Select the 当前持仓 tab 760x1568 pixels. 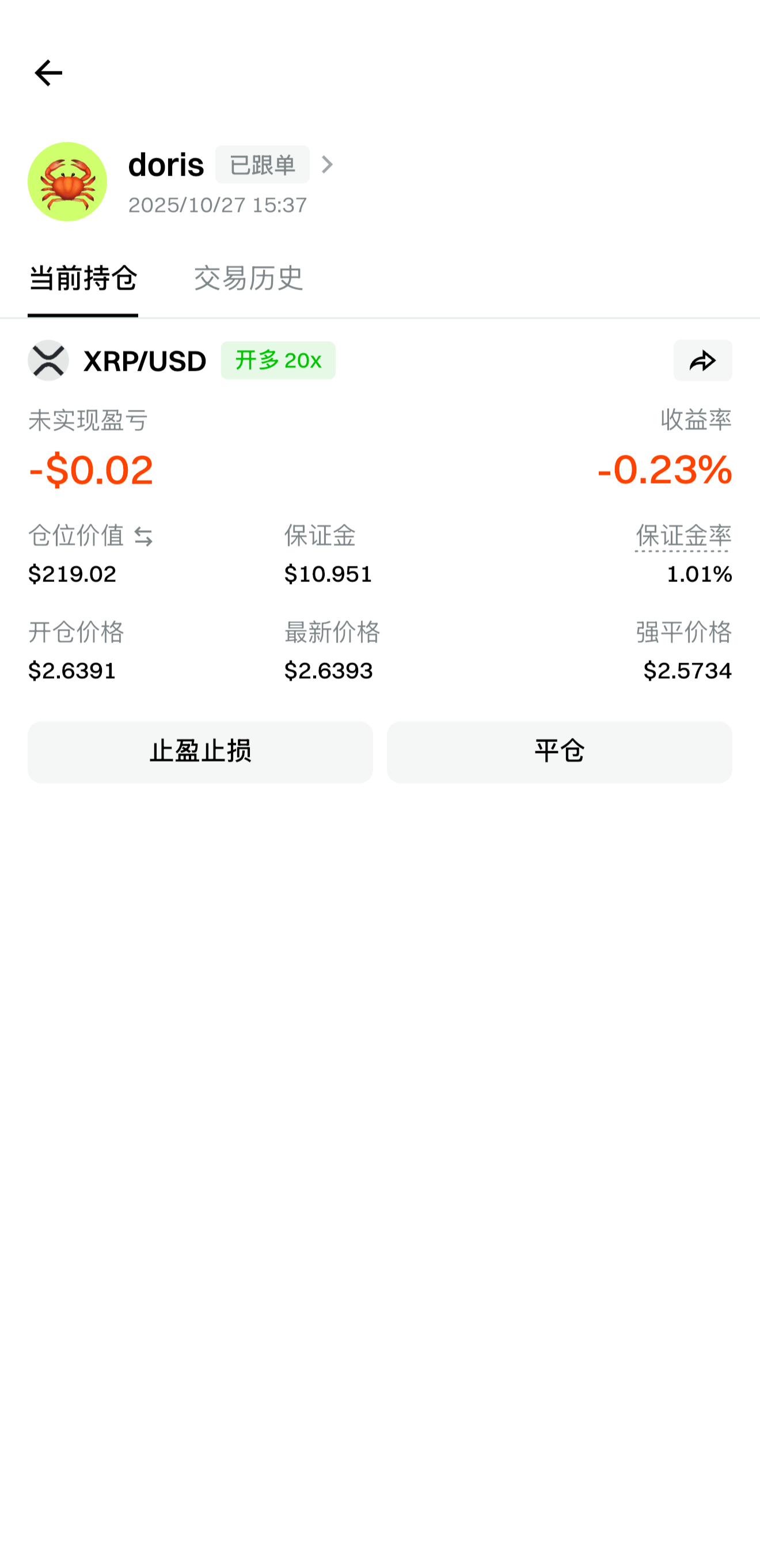click(x=83, y=278)
